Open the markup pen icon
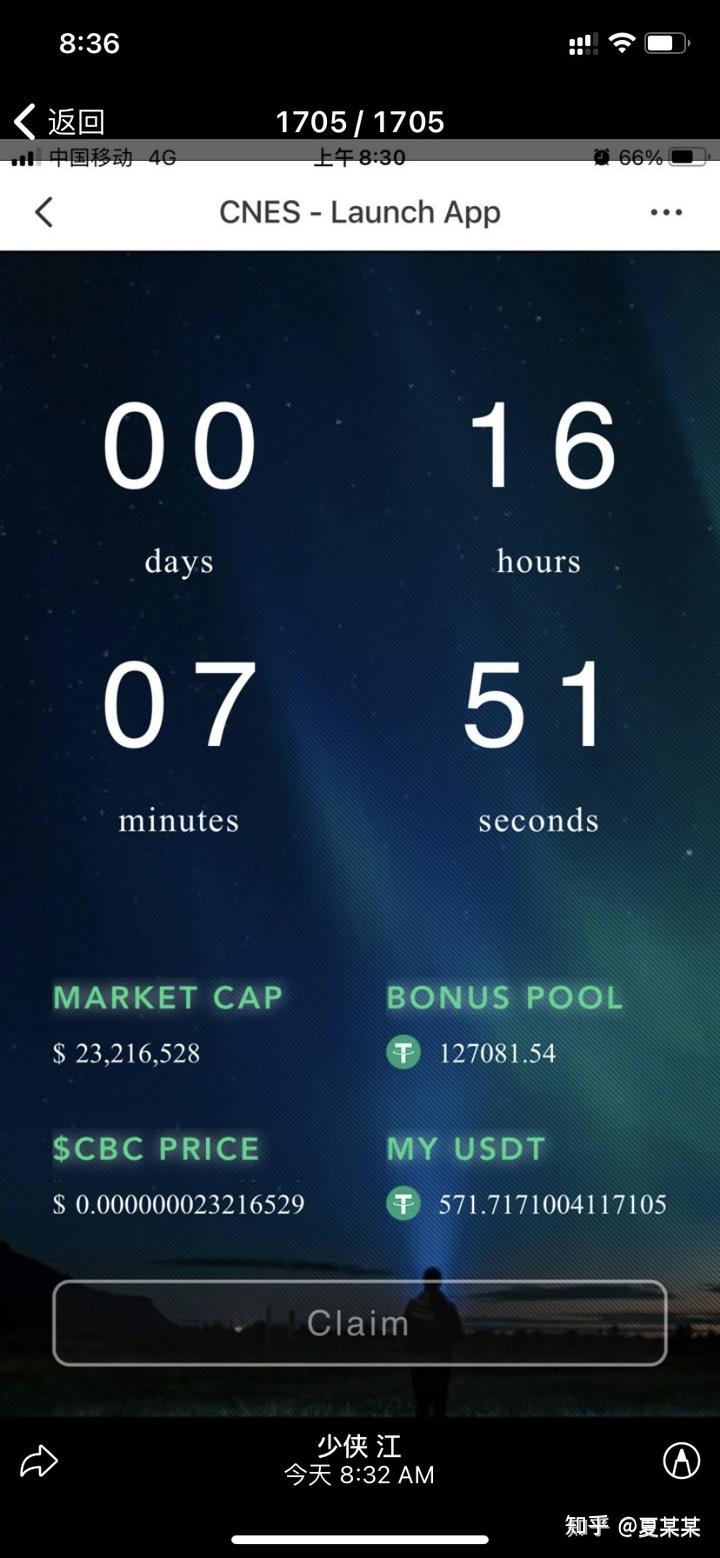This screenshot has width=720, height=1558. tap(681, 1461)
